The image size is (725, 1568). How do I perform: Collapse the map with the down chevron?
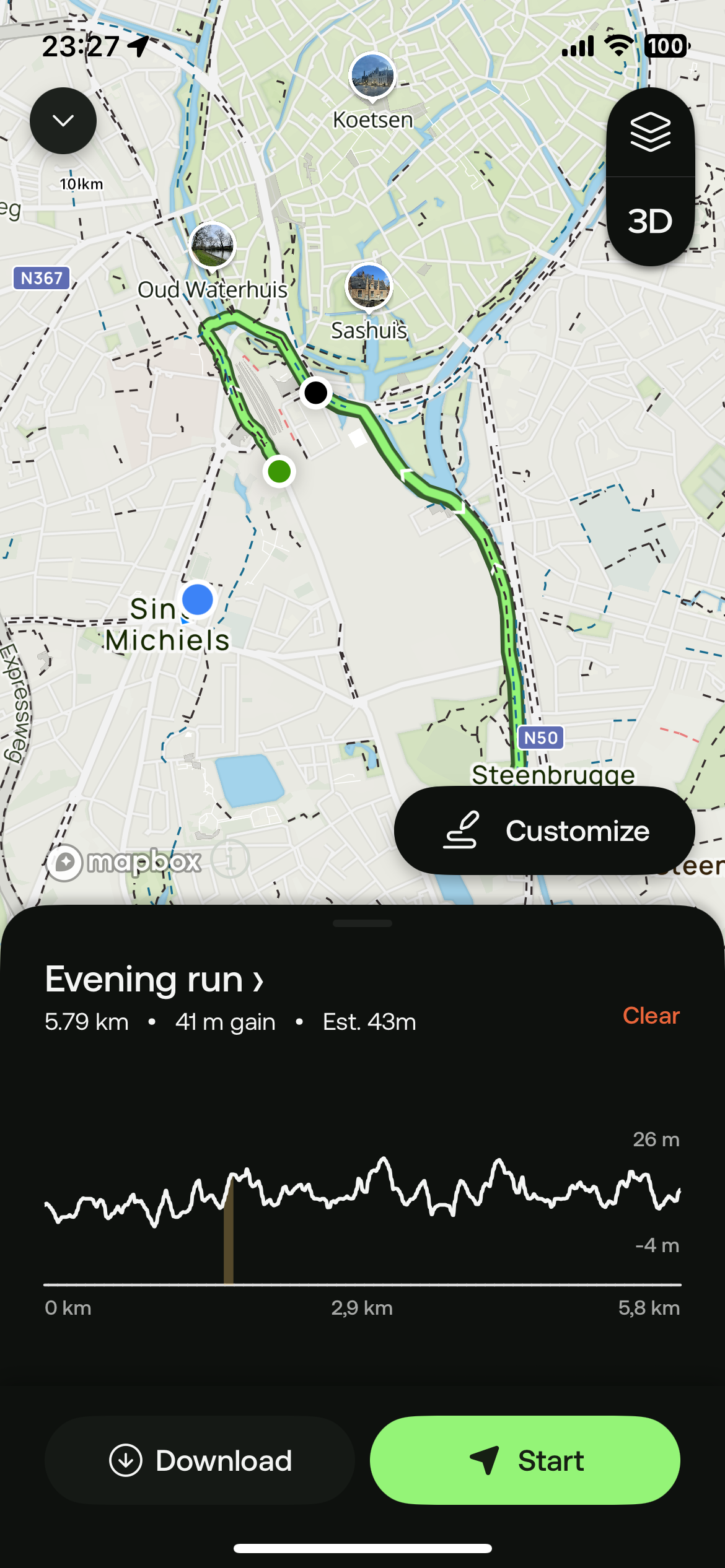(63, 121)
